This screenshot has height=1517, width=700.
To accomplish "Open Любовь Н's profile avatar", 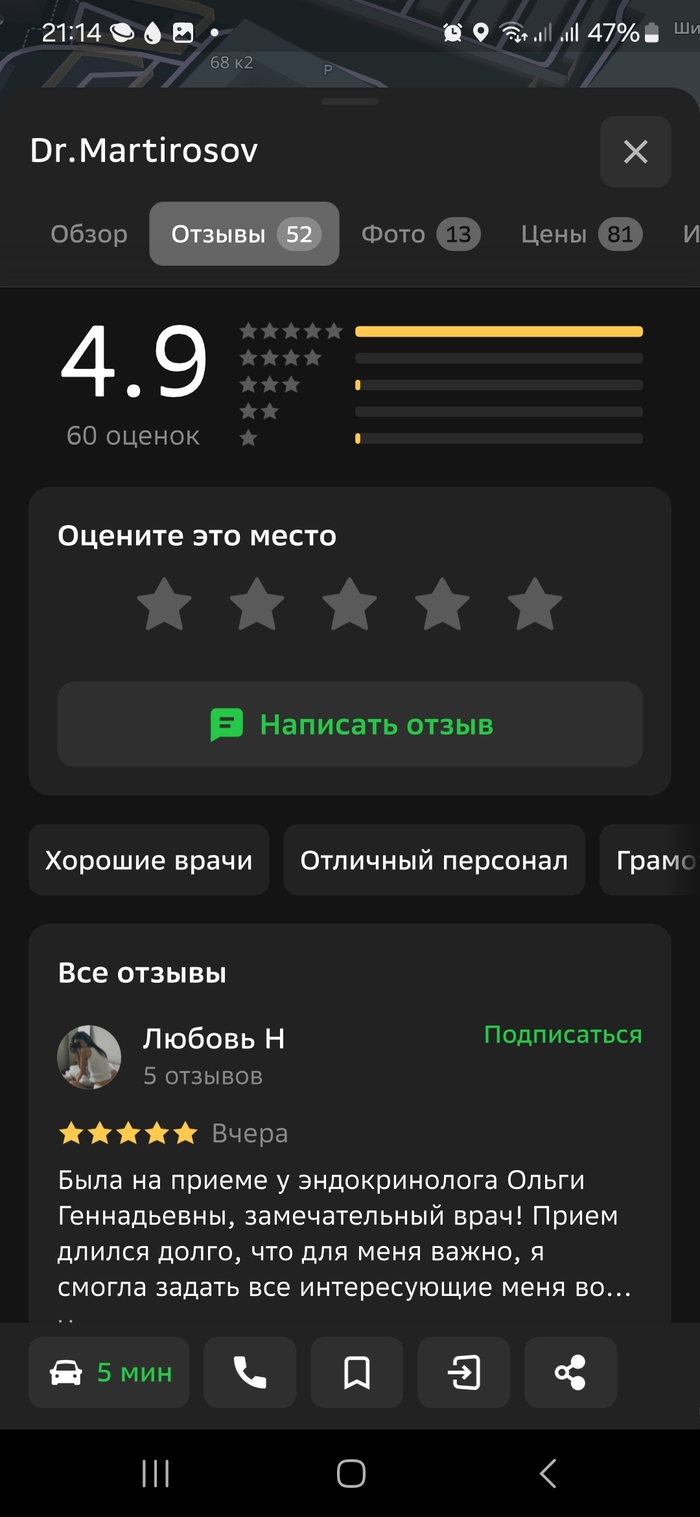I will (90, 1056).
